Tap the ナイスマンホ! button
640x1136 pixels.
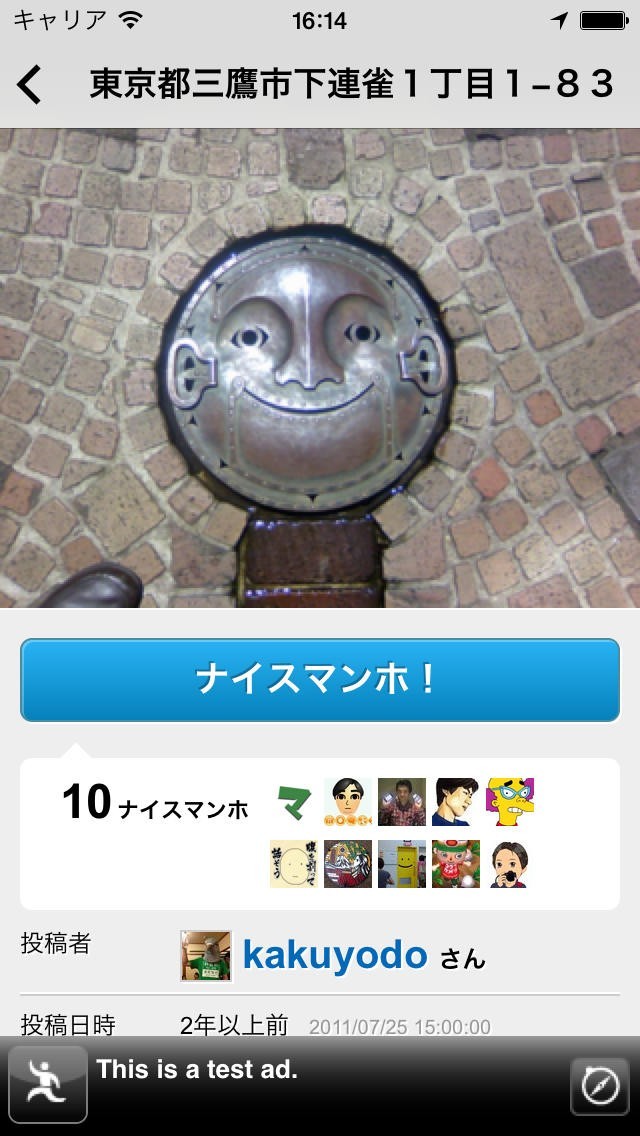[320, 680]
